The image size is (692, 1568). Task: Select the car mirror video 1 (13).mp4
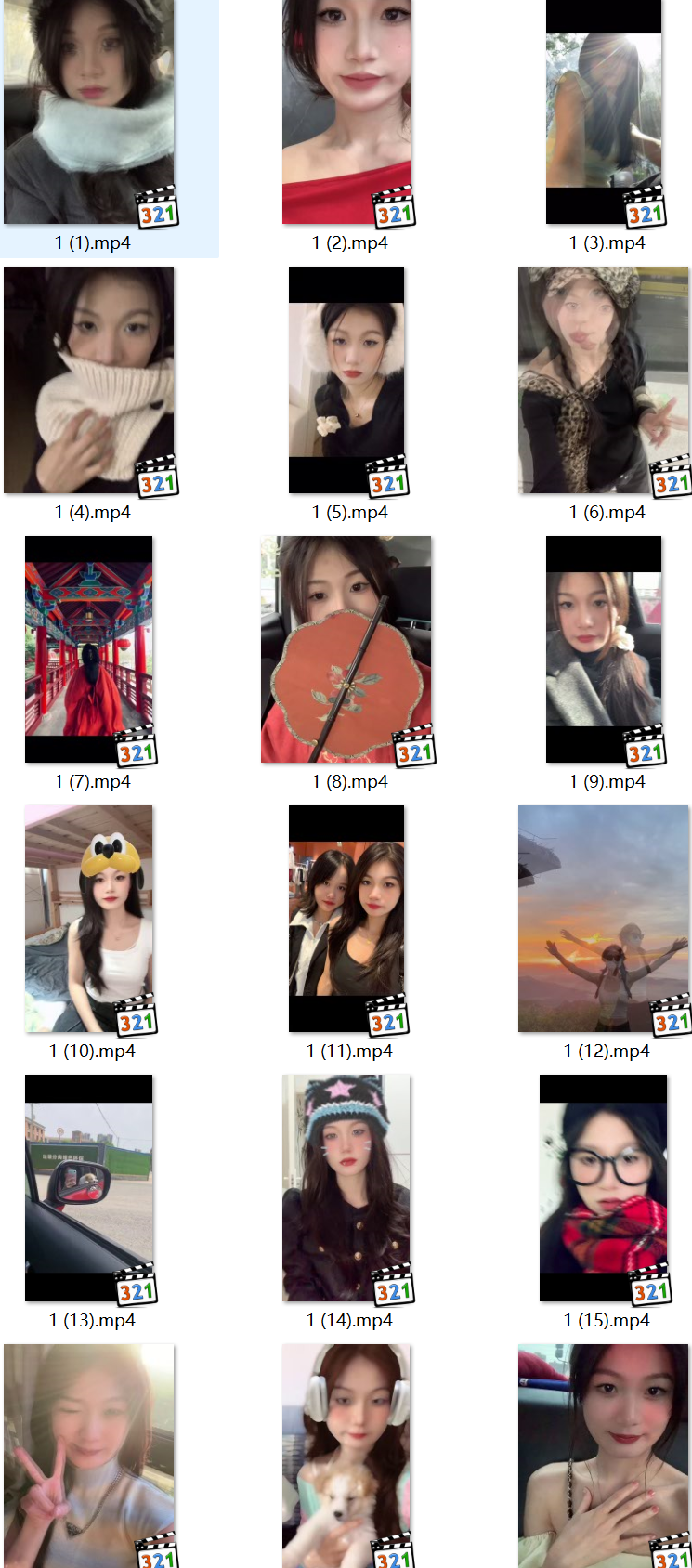[89, 1187]
